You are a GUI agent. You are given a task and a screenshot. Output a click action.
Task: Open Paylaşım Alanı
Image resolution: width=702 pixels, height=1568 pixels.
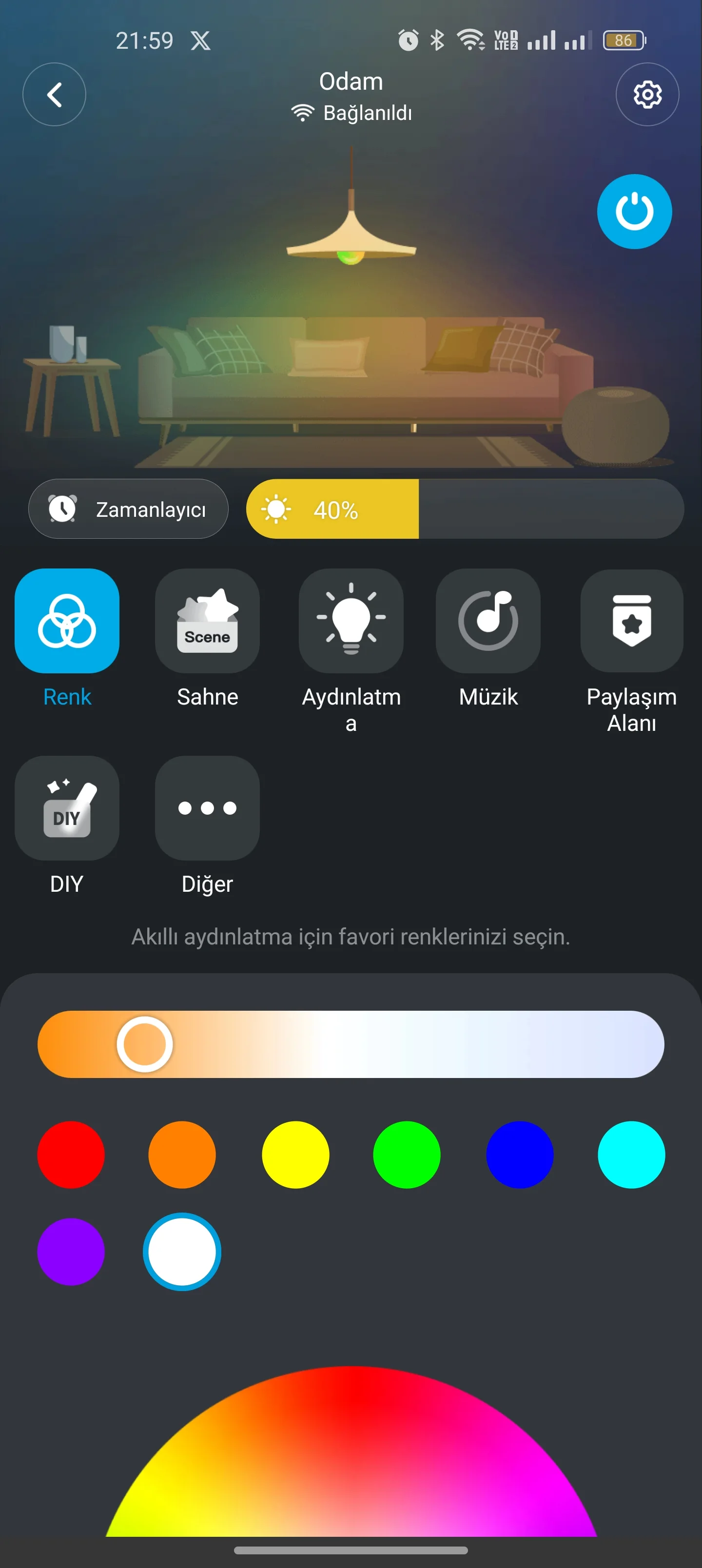coord(631,621)
